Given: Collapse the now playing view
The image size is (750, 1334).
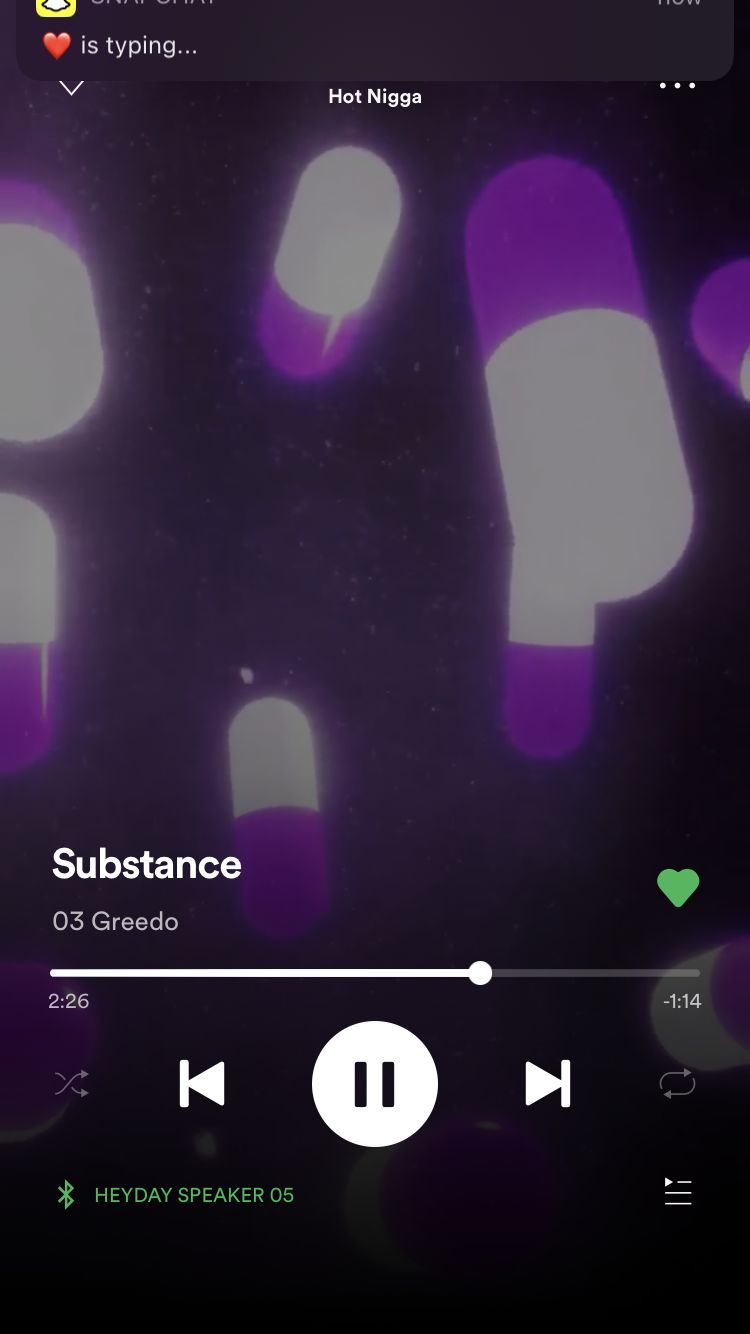Looking at the screenshot, I should point(71,88).
